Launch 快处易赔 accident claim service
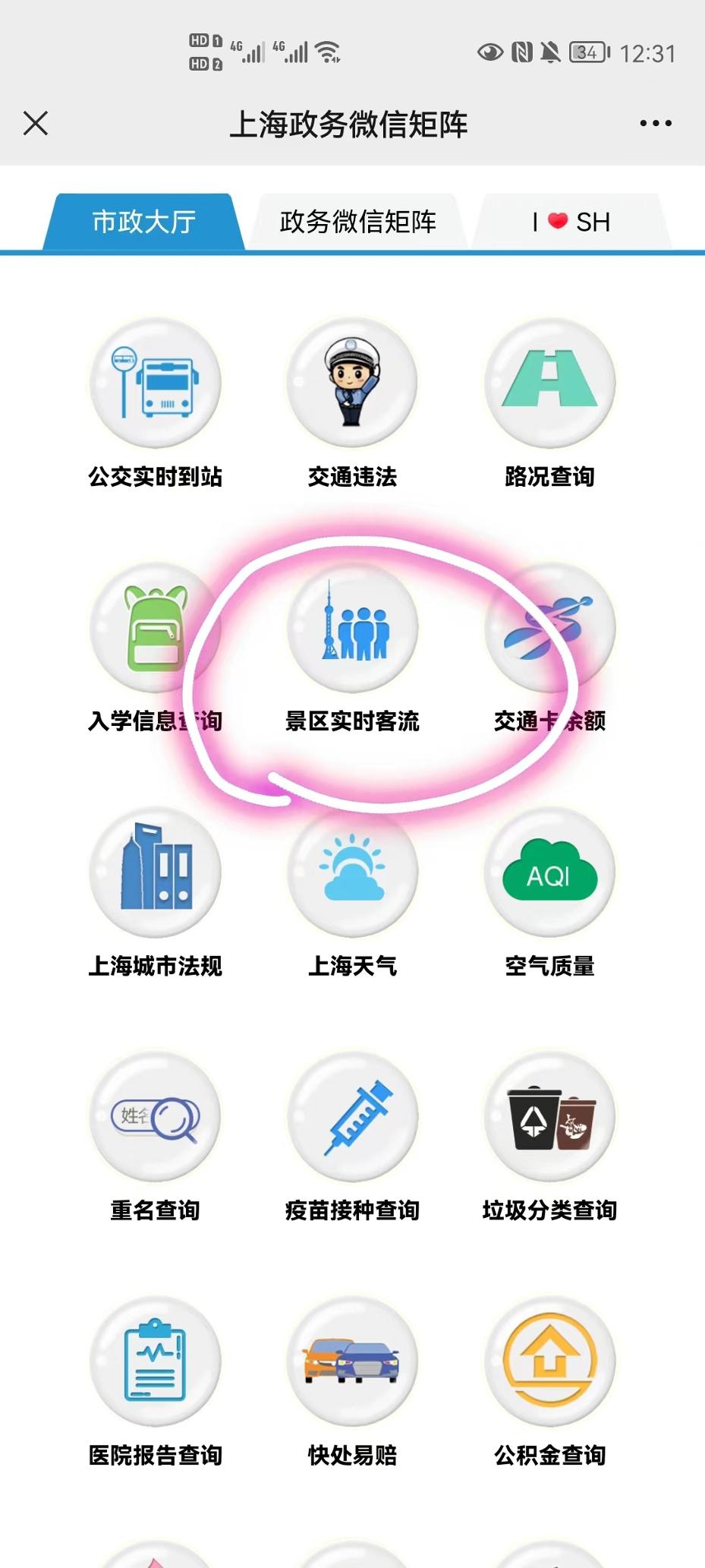 (x=352, y=1361)
